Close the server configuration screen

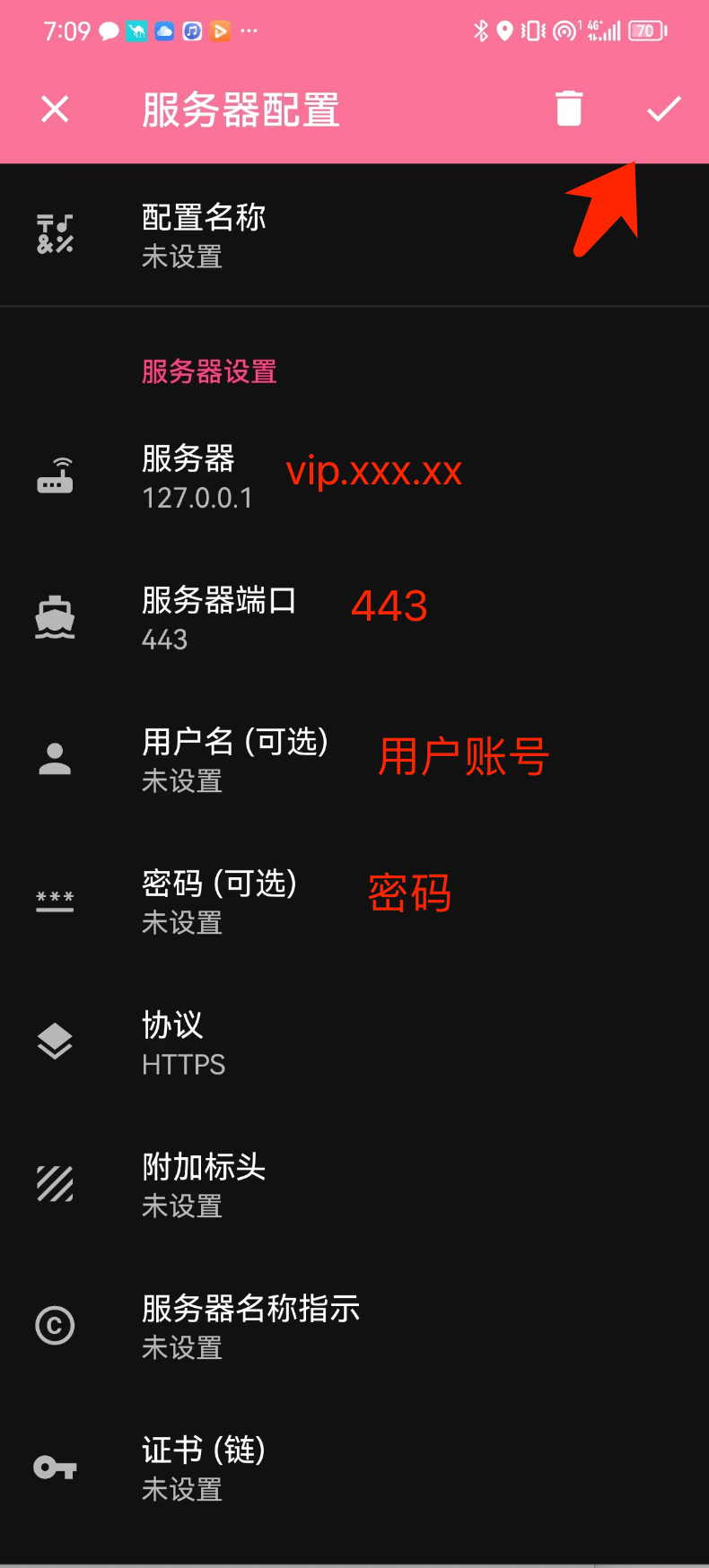pos(55,109)
